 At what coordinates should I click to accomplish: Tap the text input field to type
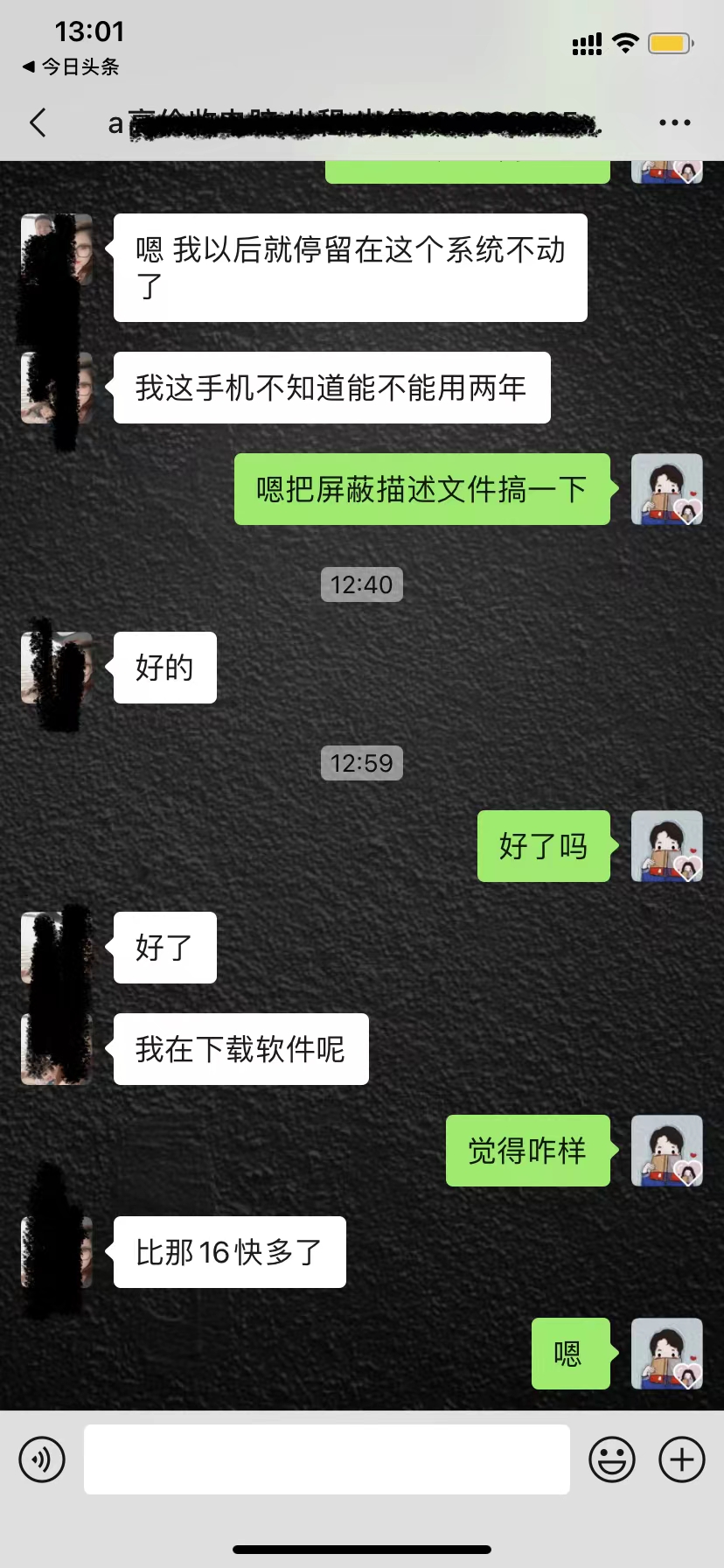325,1459
